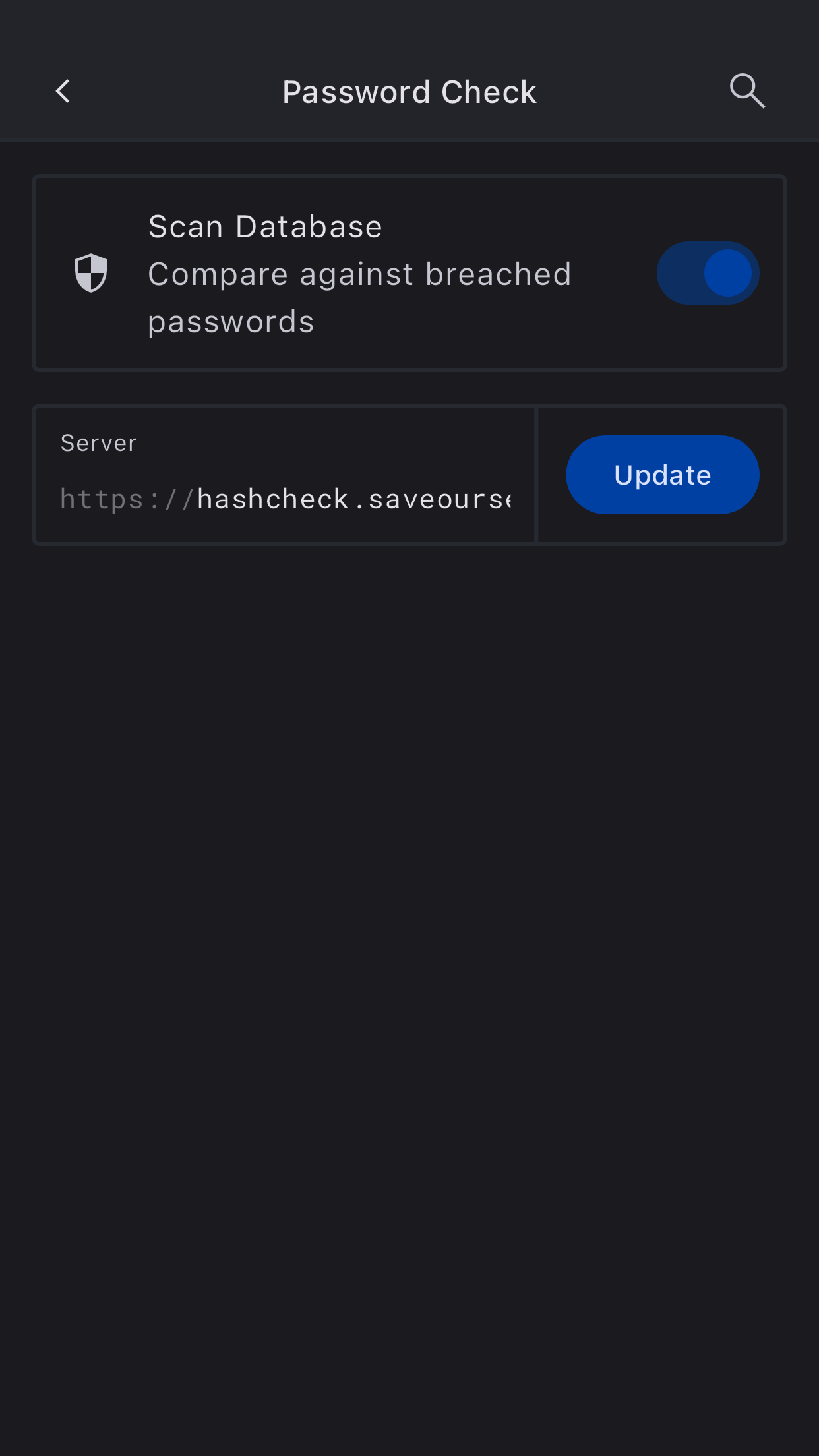Open the search magnifier icon
819x1456 pixels.
click(746, 91)
